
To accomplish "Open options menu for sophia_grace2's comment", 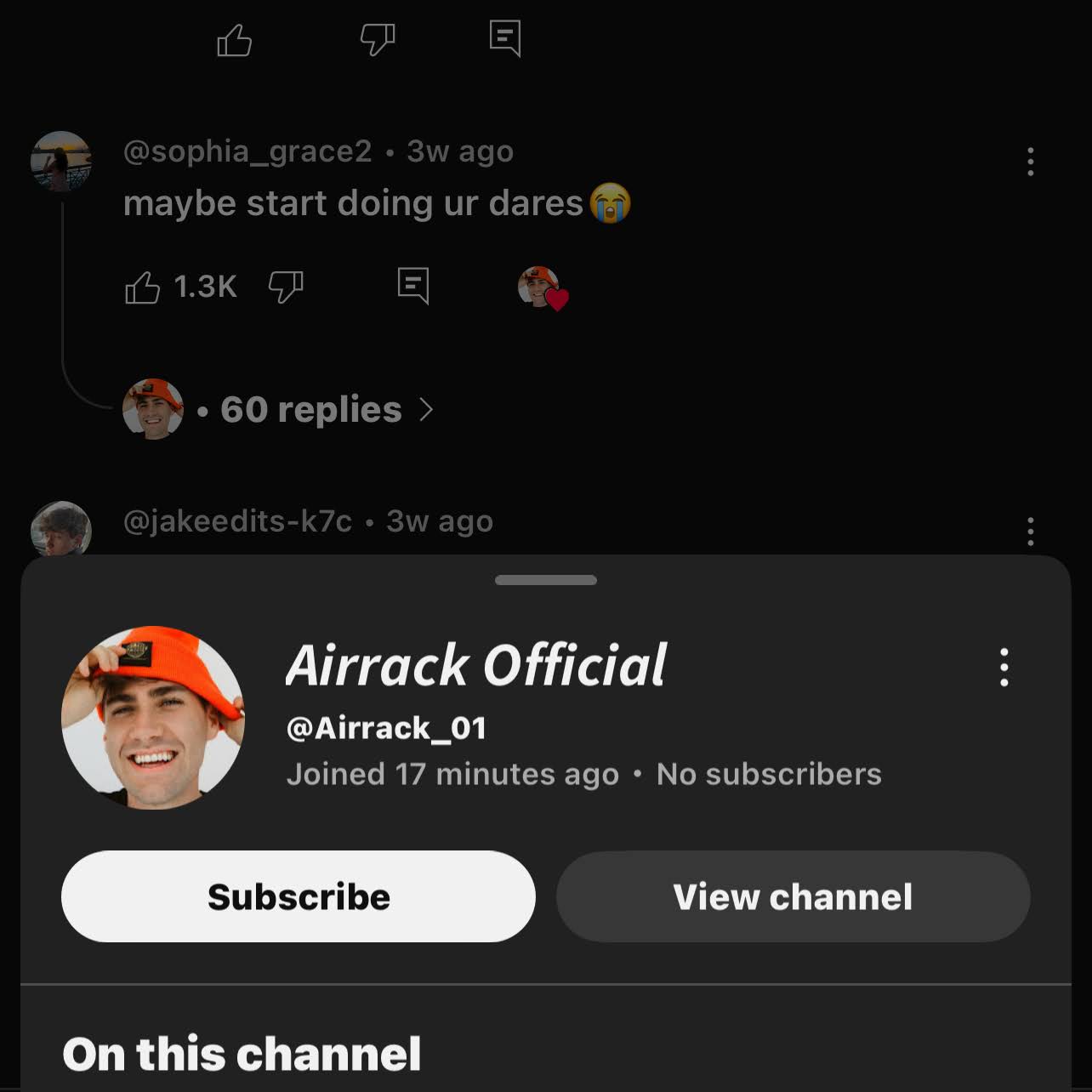I will (1030, 162).
